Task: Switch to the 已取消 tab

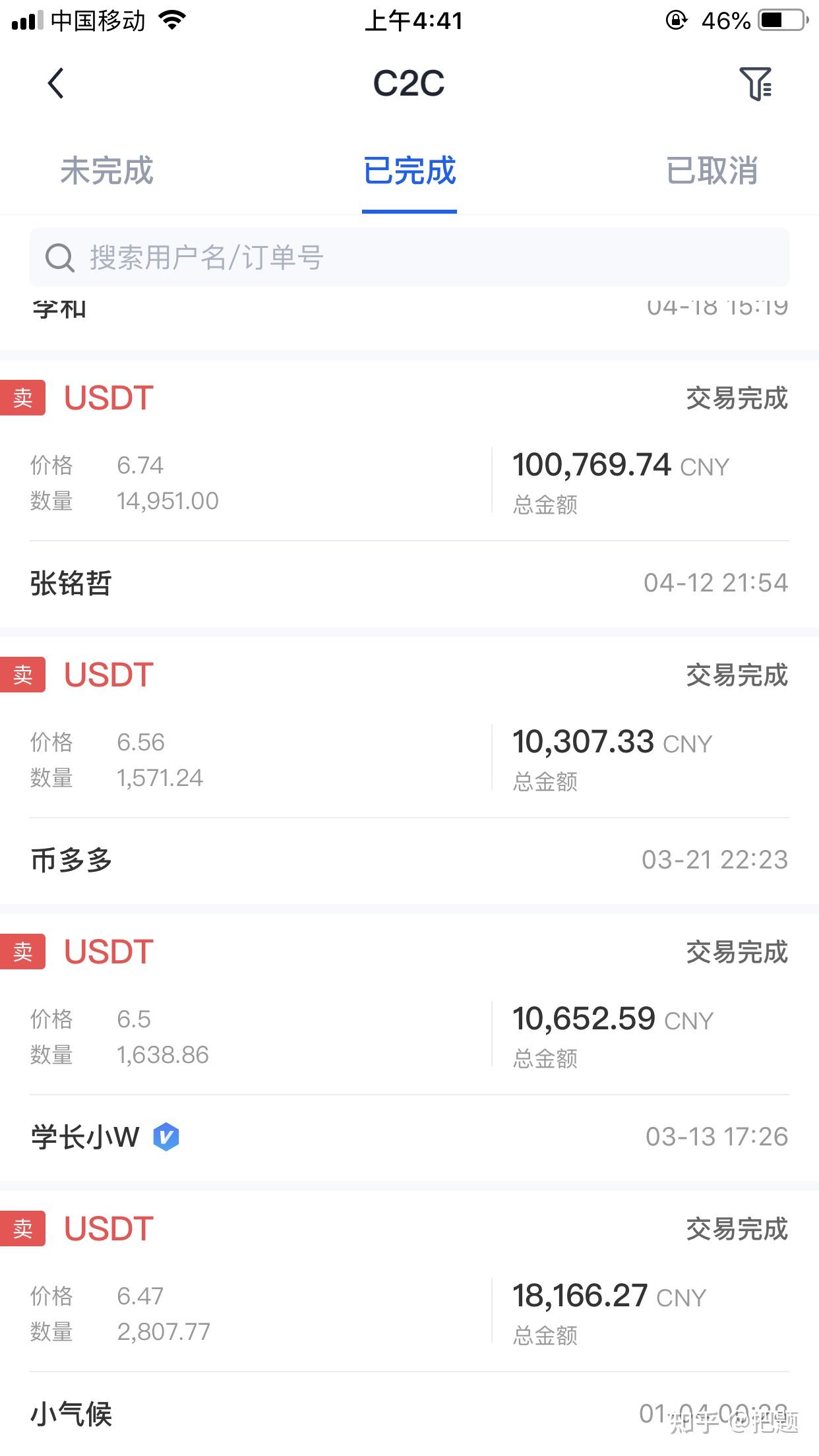Action: [x=712, y=171]
